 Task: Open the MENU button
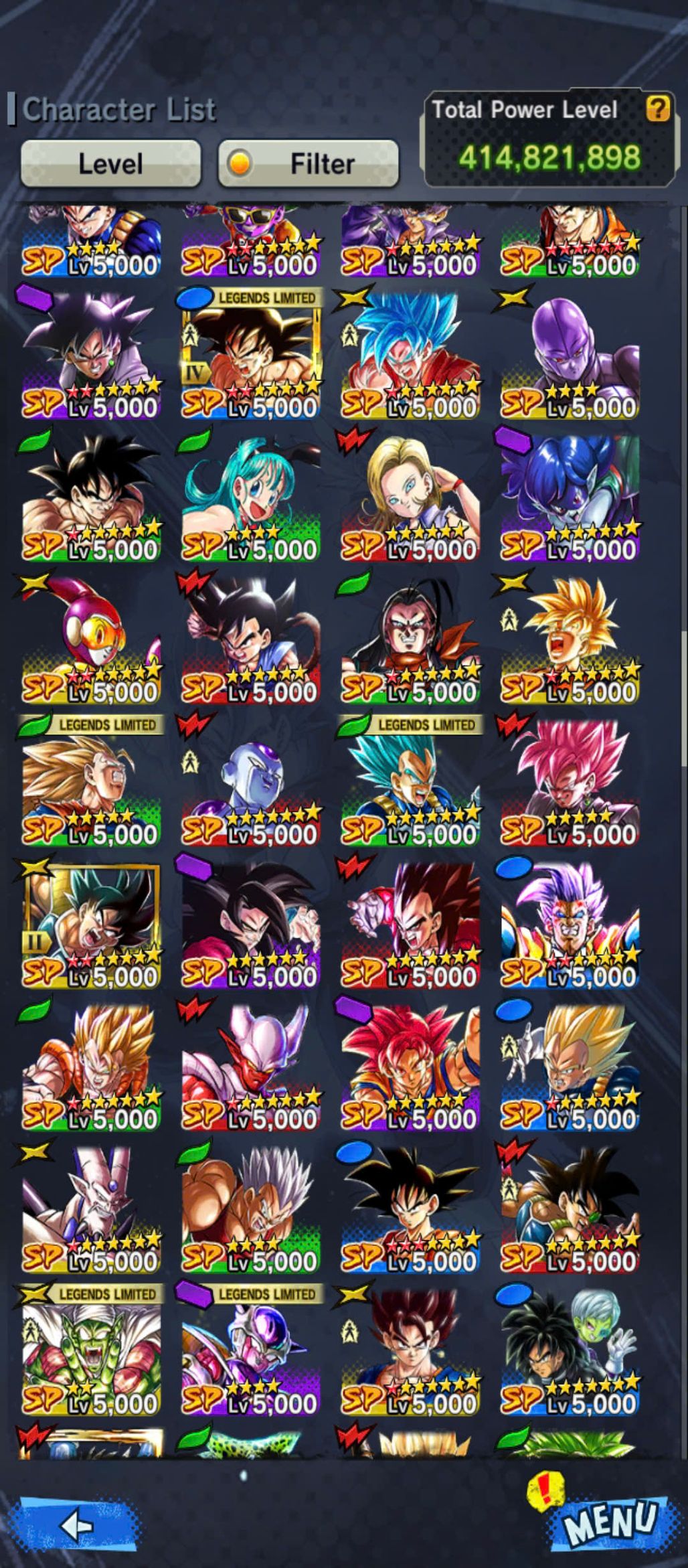tap(608, 1521)
